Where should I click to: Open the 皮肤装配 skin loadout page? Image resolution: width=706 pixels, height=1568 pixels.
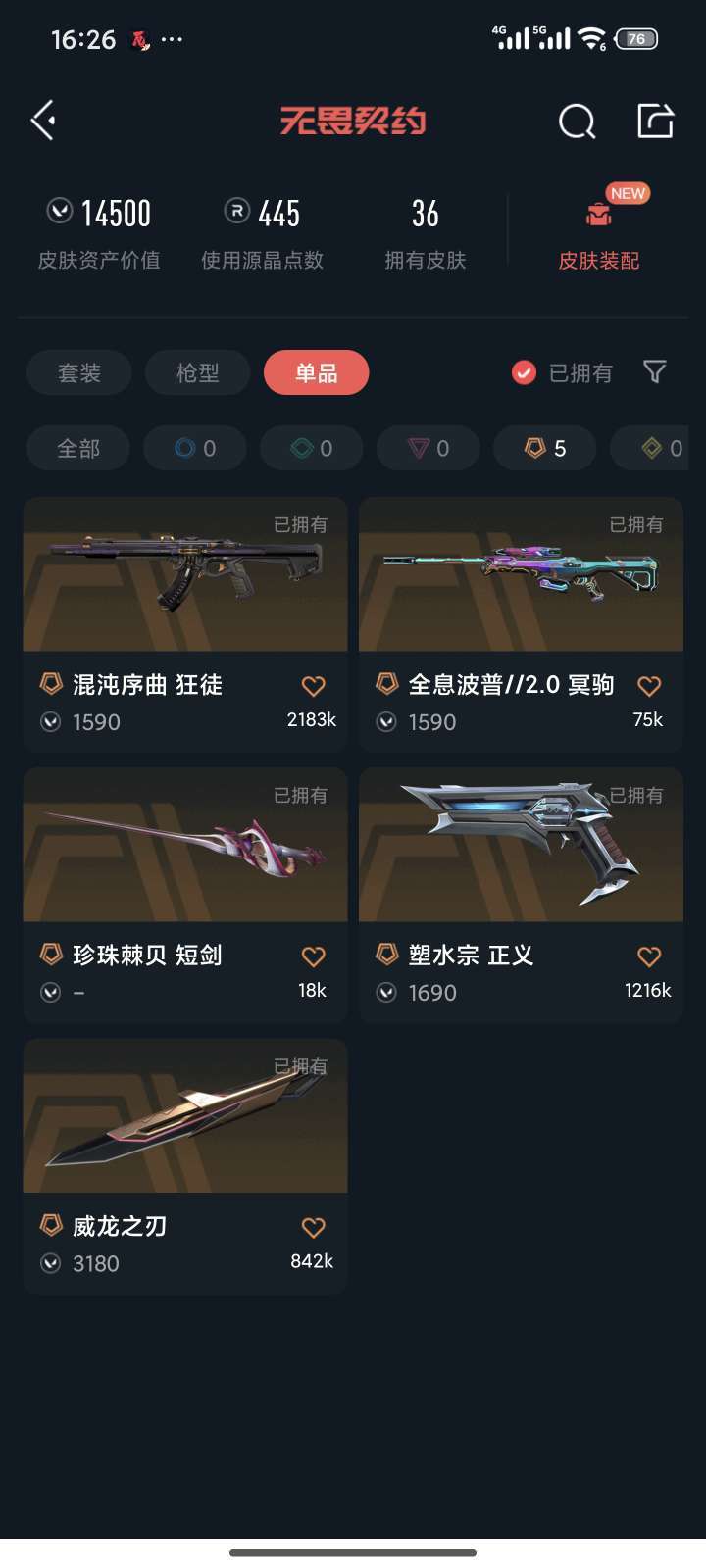click(x=596, y=261)
